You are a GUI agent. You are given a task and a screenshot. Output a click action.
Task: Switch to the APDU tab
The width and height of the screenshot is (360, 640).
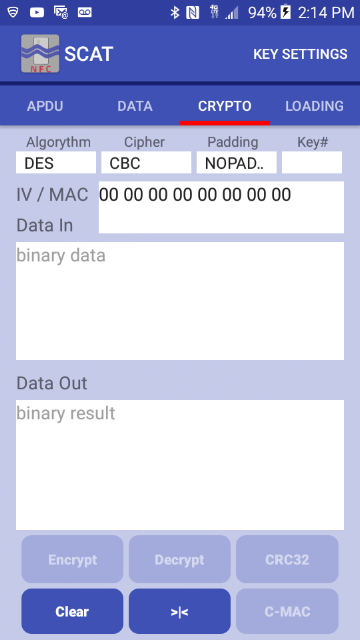tap(45, 106)
